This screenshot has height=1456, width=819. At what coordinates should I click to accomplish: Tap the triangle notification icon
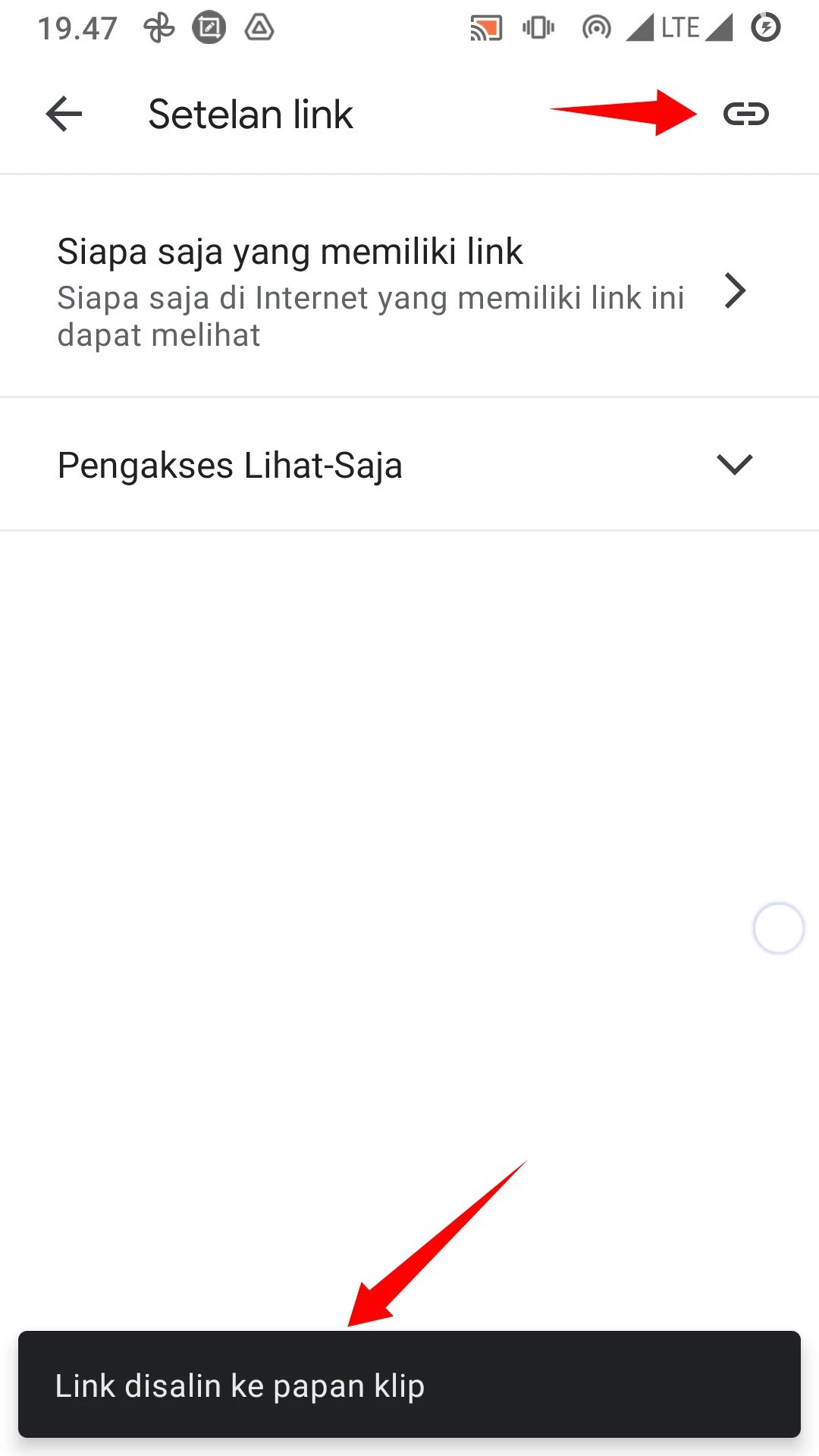click(259, 27)
